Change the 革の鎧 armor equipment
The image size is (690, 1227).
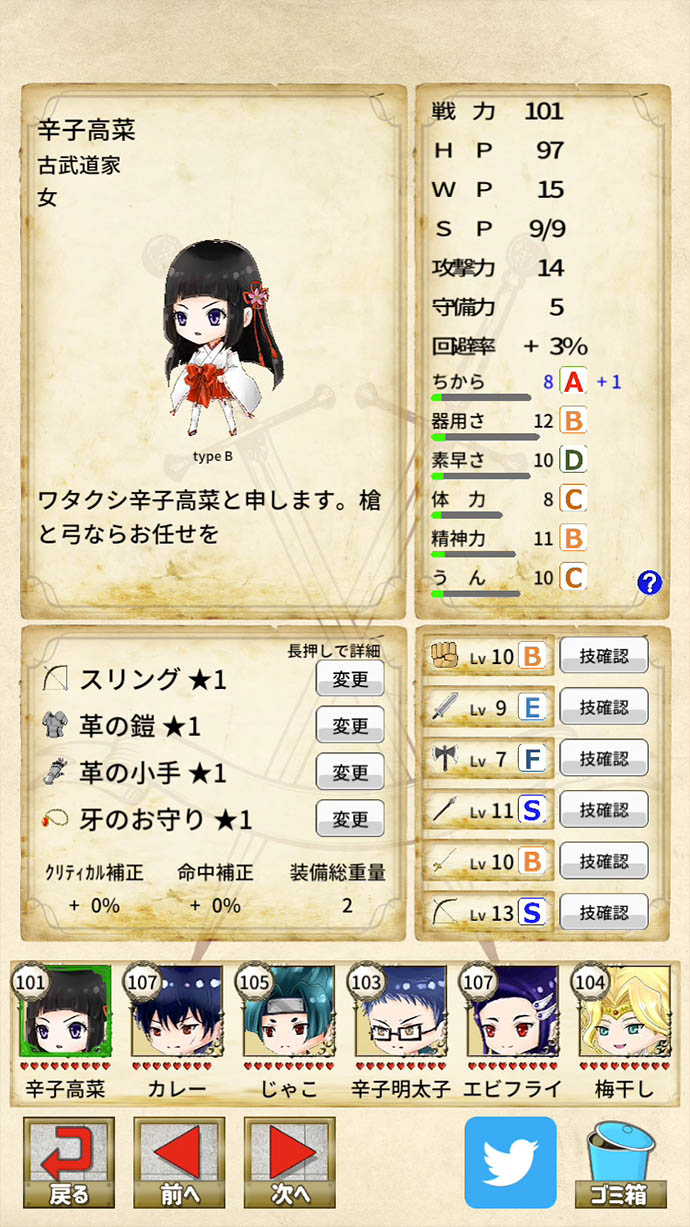point(350,725)
